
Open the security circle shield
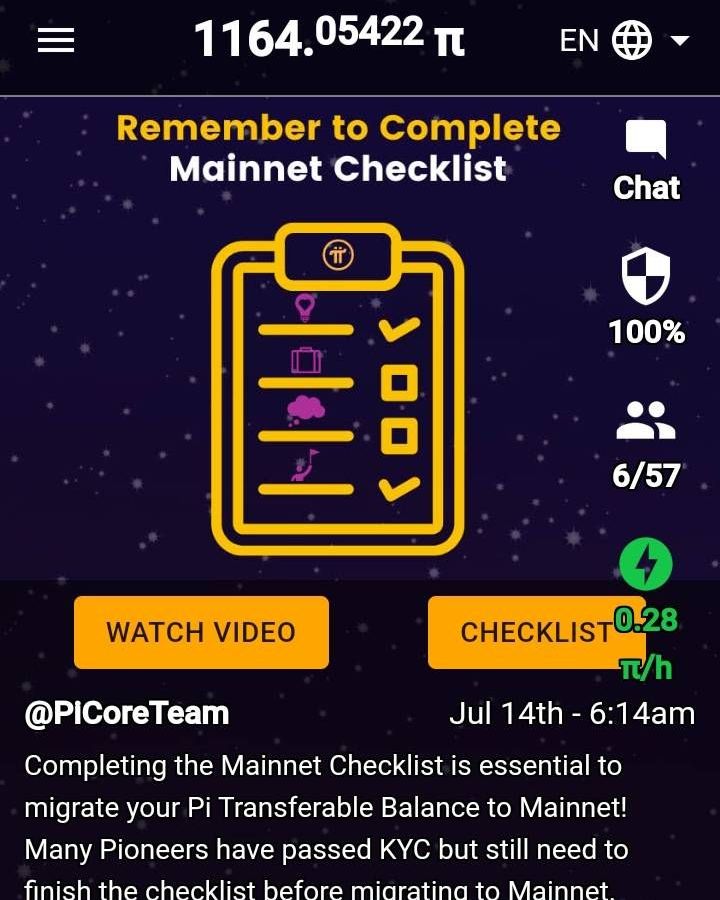point(646,277)
